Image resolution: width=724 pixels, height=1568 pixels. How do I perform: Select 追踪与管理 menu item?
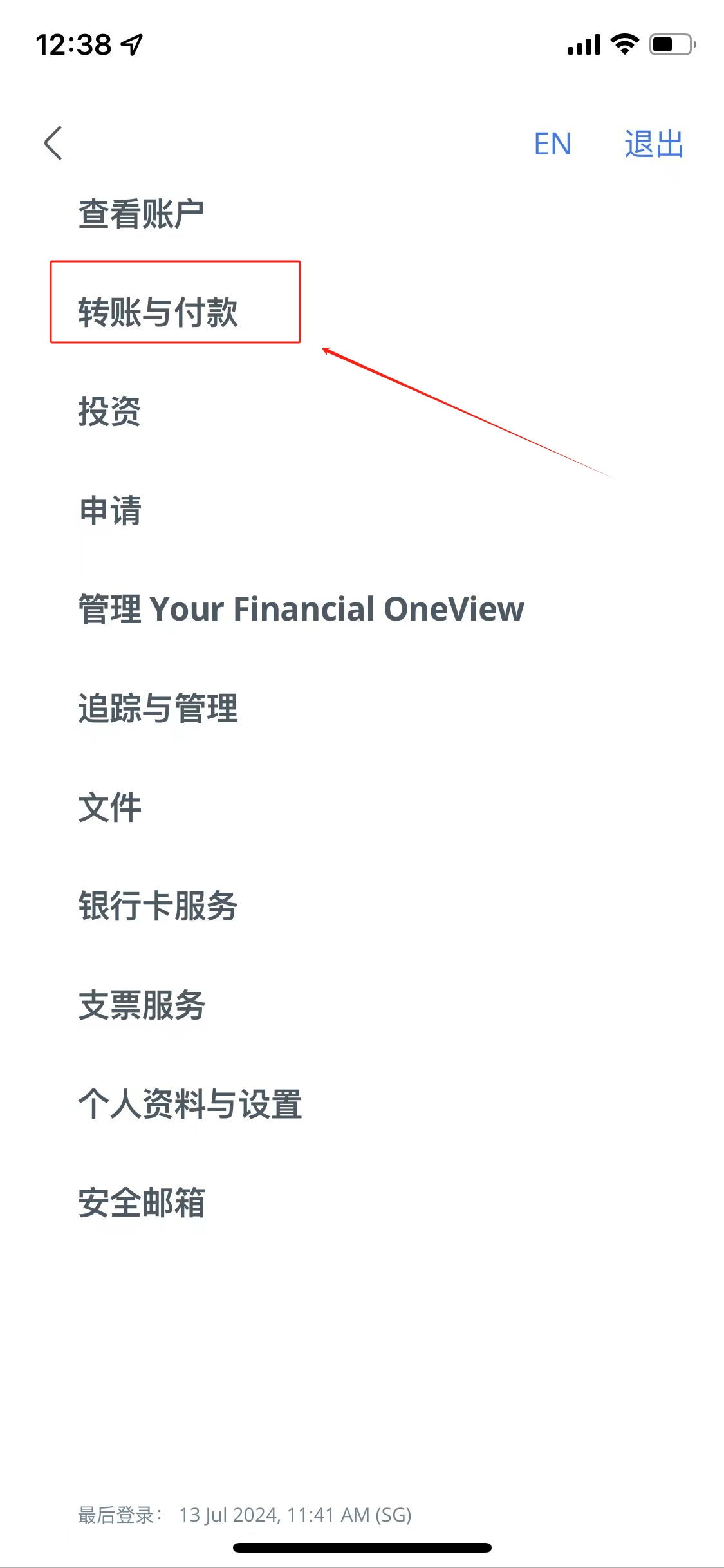click(x=158, y=708)
